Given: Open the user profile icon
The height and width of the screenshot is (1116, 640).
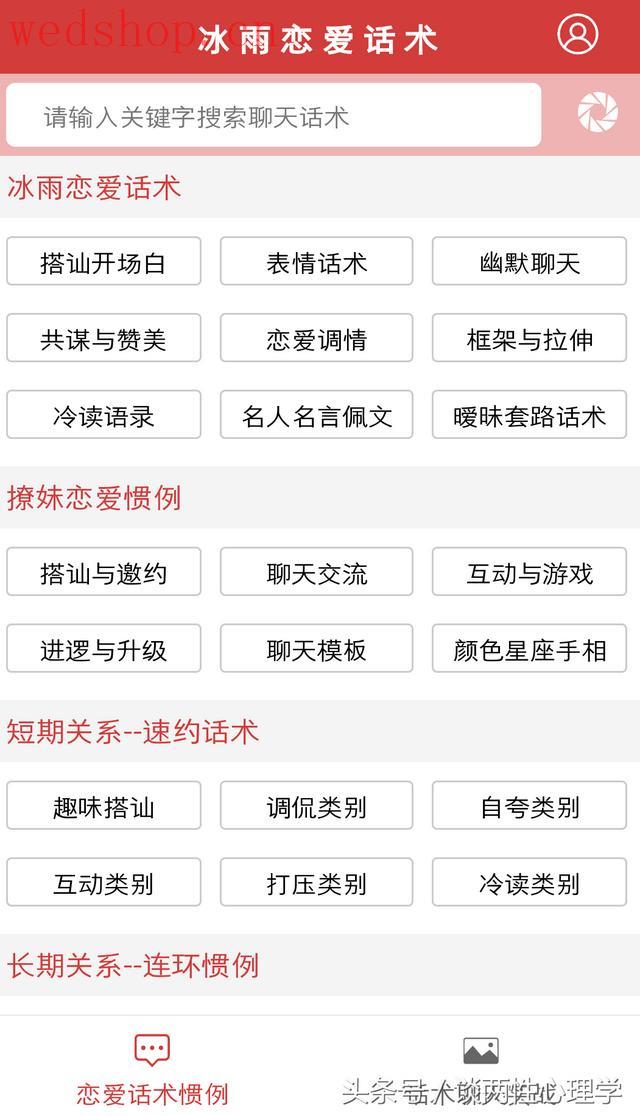Looking at the screenshot, I should click(577, 34).
